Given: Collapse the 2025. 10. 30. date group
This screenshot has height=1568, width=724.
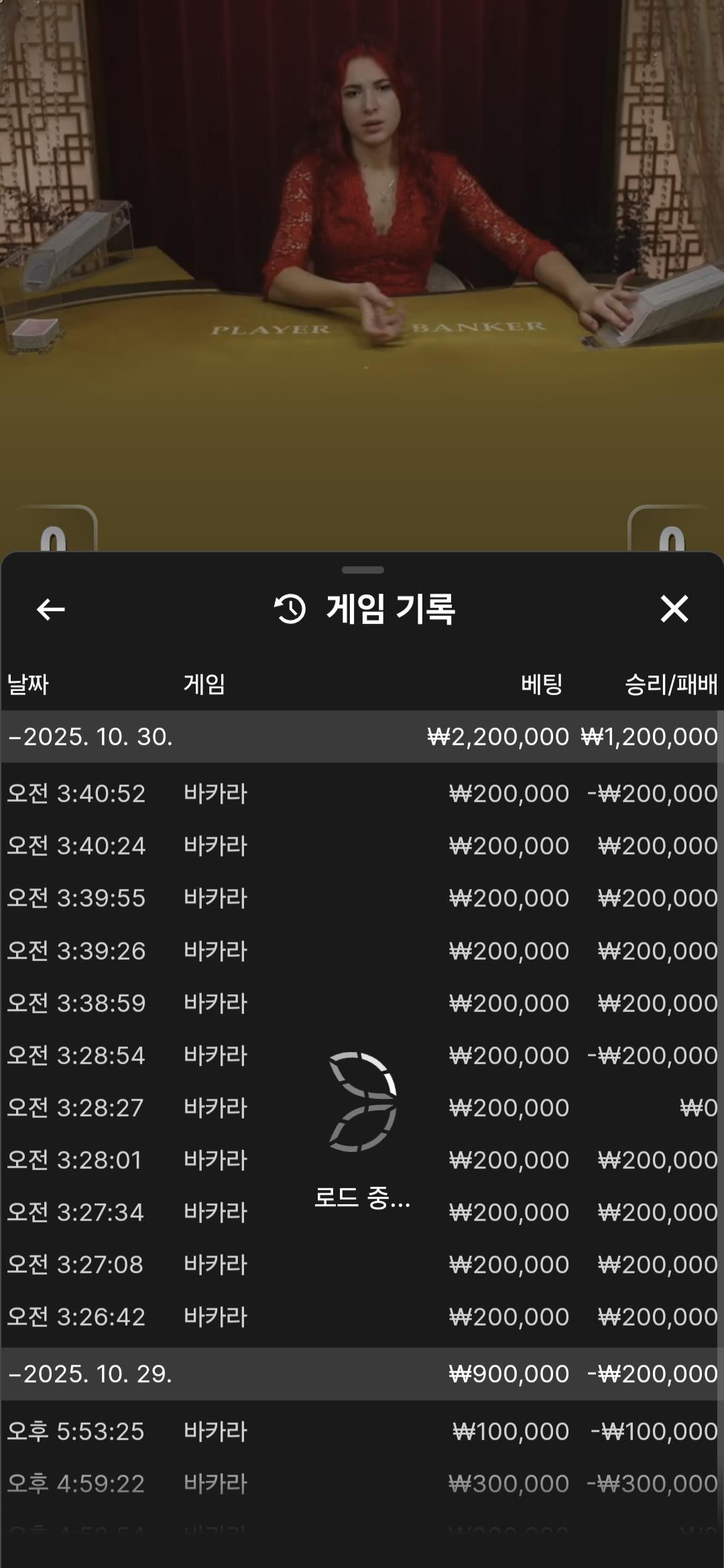Looking at the screenshot, I should tap(90, 736).
